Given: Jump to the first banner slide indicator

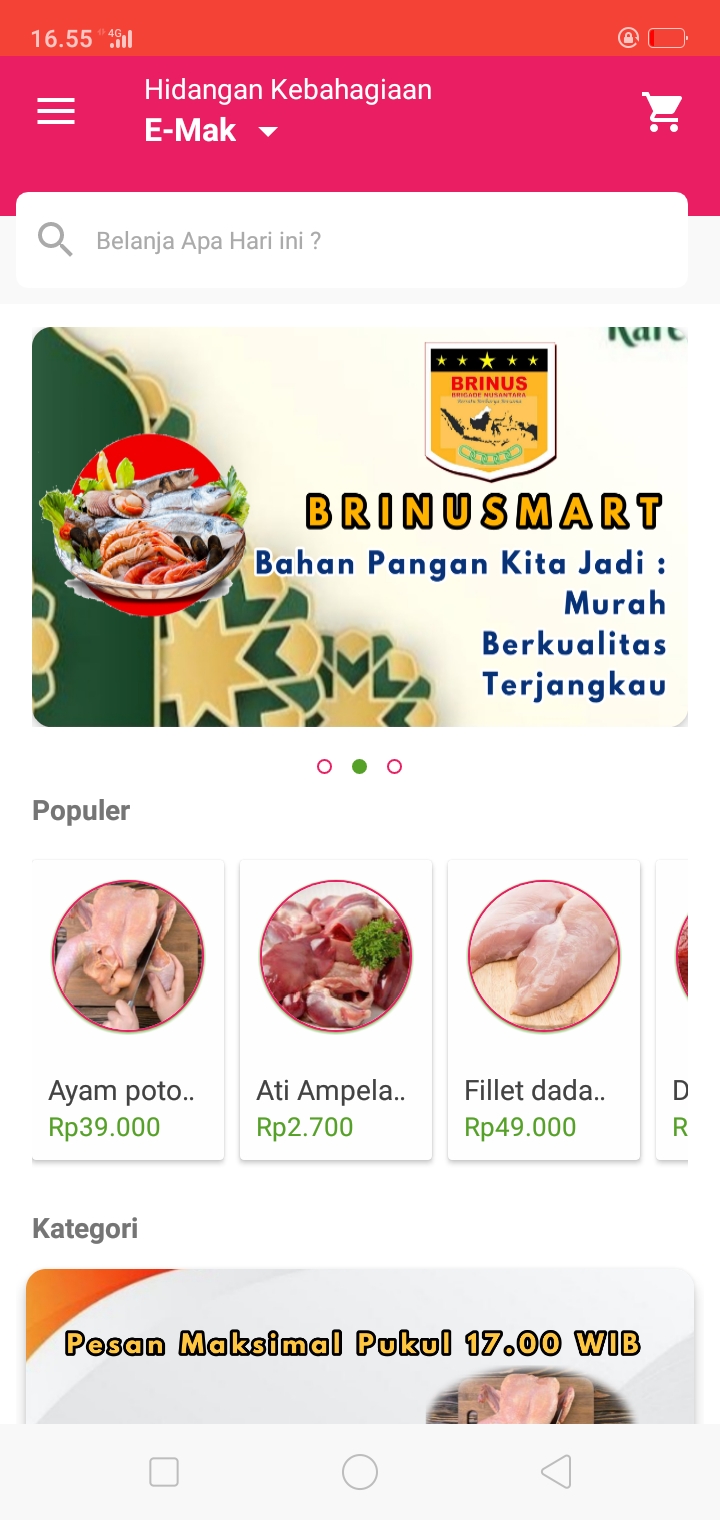Looking at the screenshot, I should 324,766.
